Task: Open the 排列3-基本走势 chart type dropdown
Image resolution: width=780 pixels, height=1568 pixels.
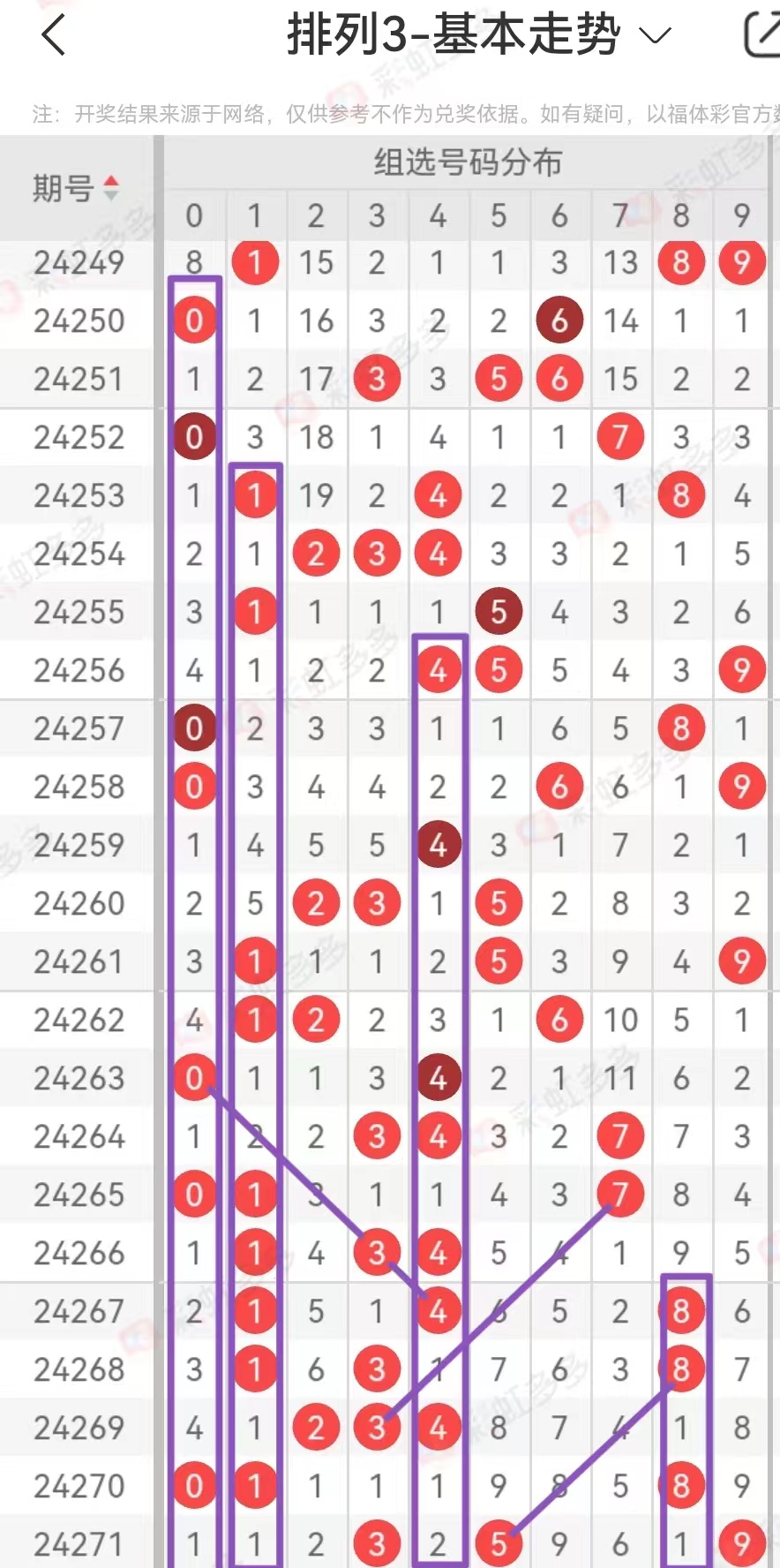Action: [x=479, y=35]
